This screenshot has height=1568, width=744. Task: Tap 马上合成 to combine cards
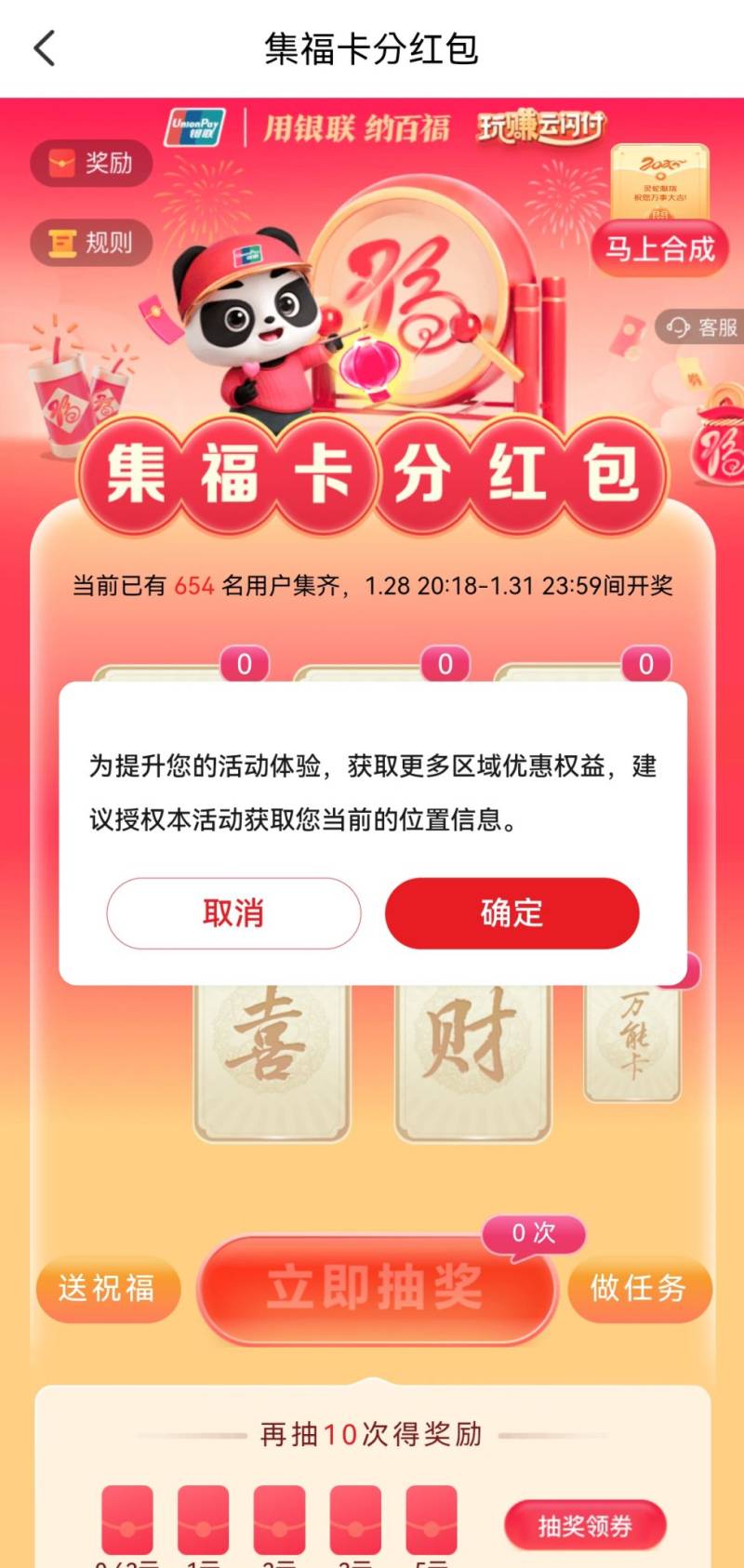[659, 249]
